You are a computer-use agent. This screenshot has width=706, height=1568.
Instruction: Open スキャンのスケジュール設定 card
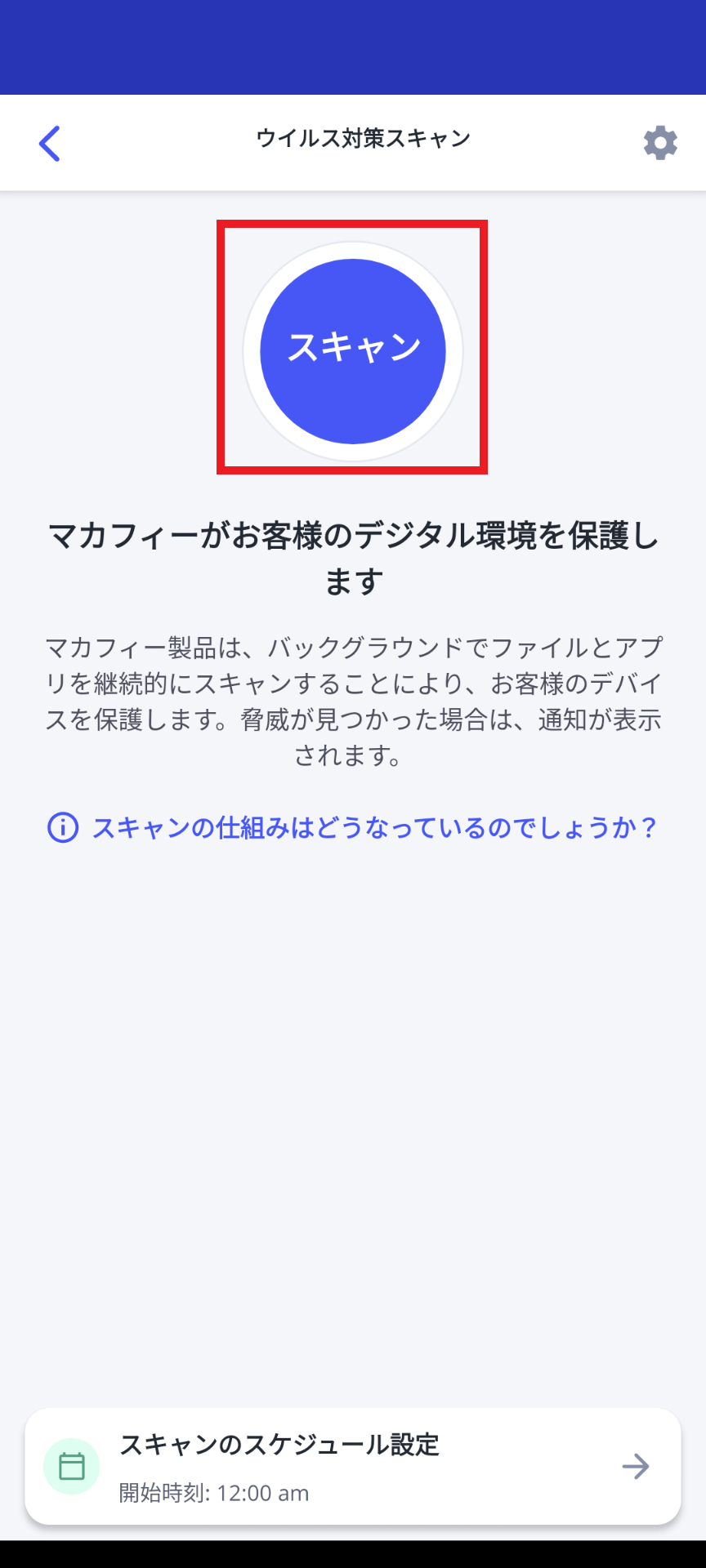(x=353, y=1467)
